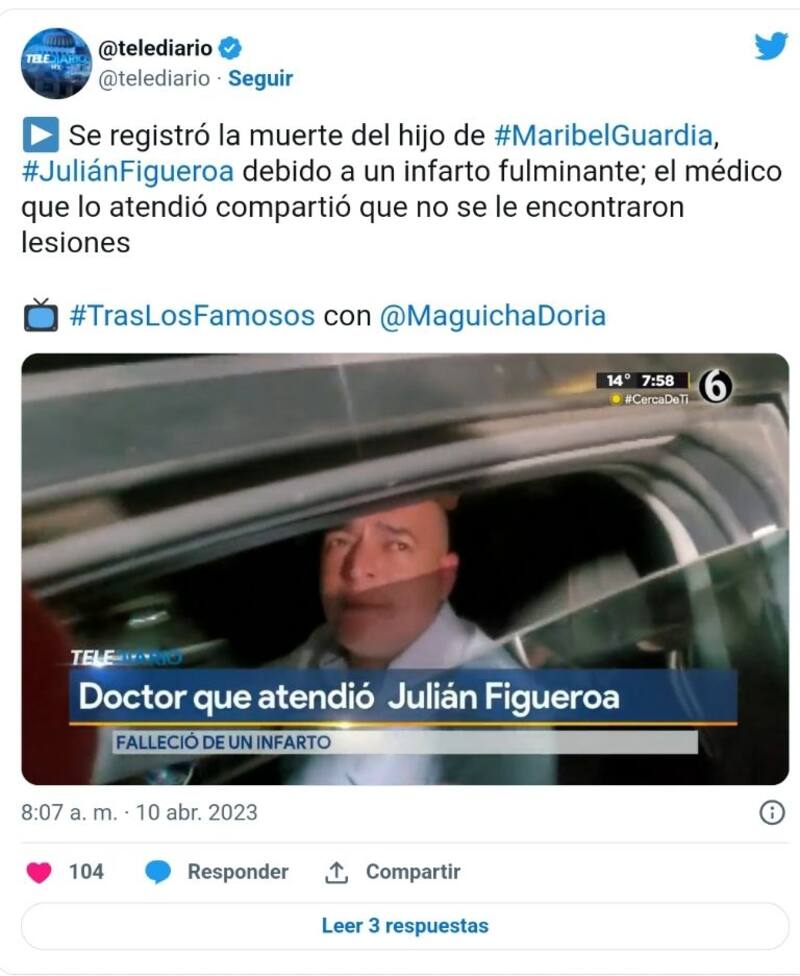Image resolution: width=800 pixels, height=976 pixels.
Task: Open the tweet timestamp 10 abr. 2023
Action: [x=140, y=812]
